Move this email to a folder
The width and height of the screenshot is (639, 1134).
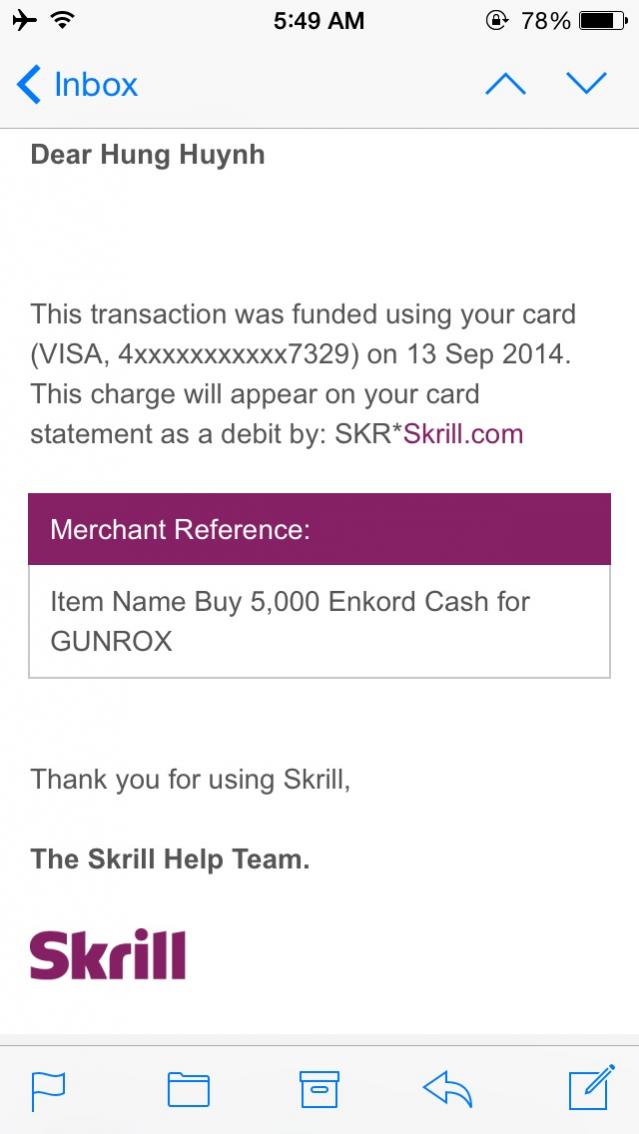(188, 1089)
